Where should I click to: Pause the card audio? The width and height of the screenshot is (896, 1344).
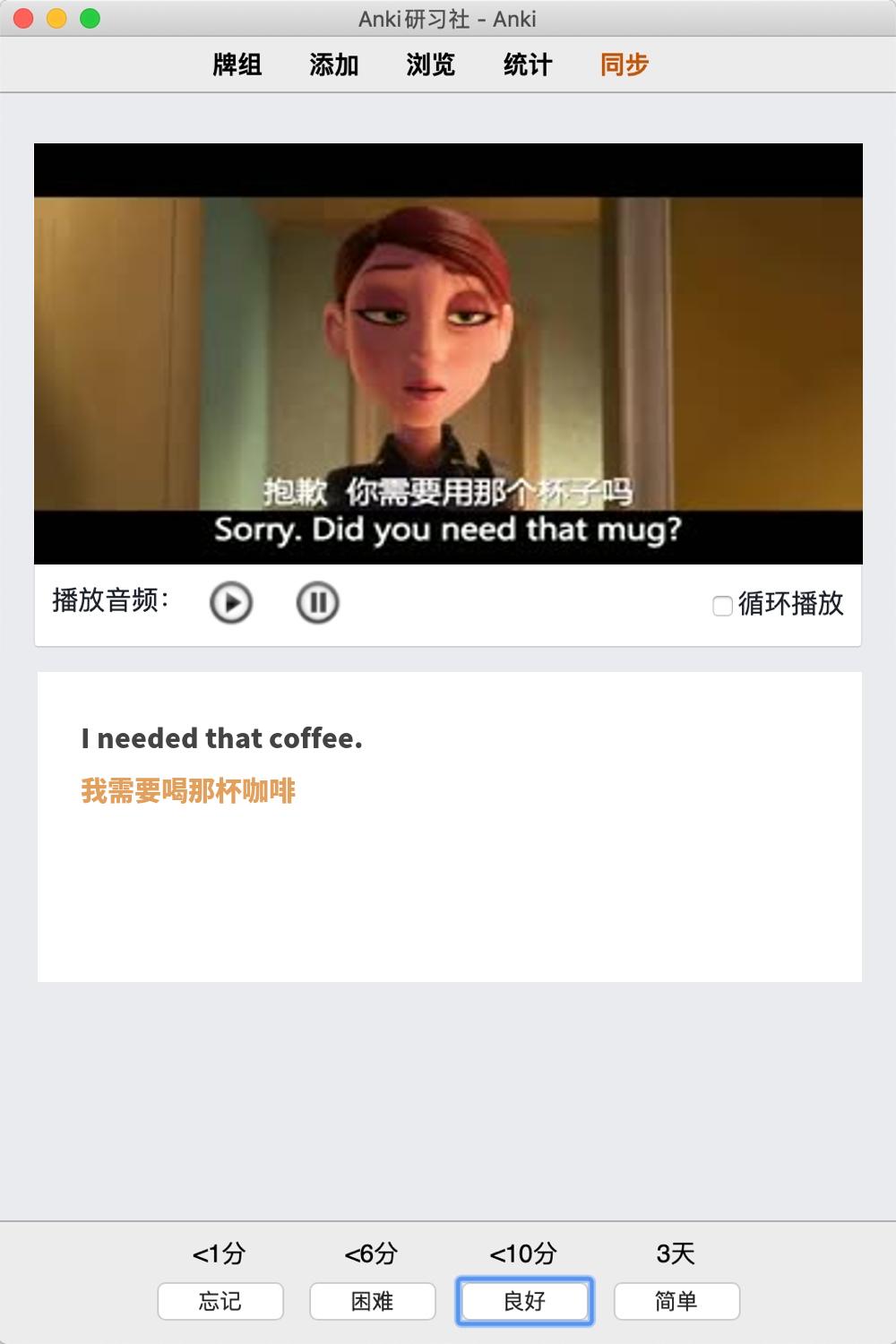pyautogui.click(x=317, y=602)
